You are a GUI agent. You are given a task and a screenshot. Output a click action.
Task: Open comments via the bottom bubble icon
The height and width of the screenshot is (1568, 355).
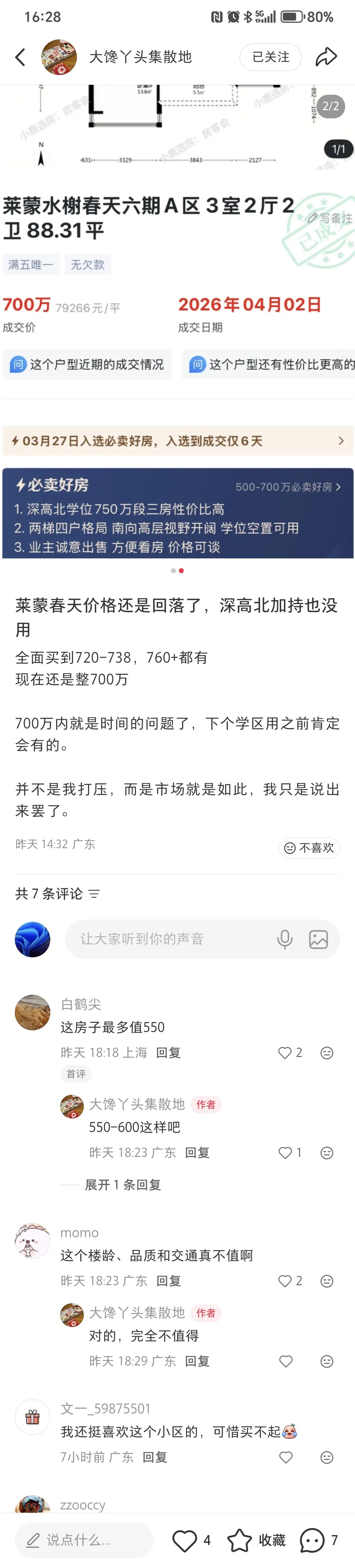(x=312, y=1540)
